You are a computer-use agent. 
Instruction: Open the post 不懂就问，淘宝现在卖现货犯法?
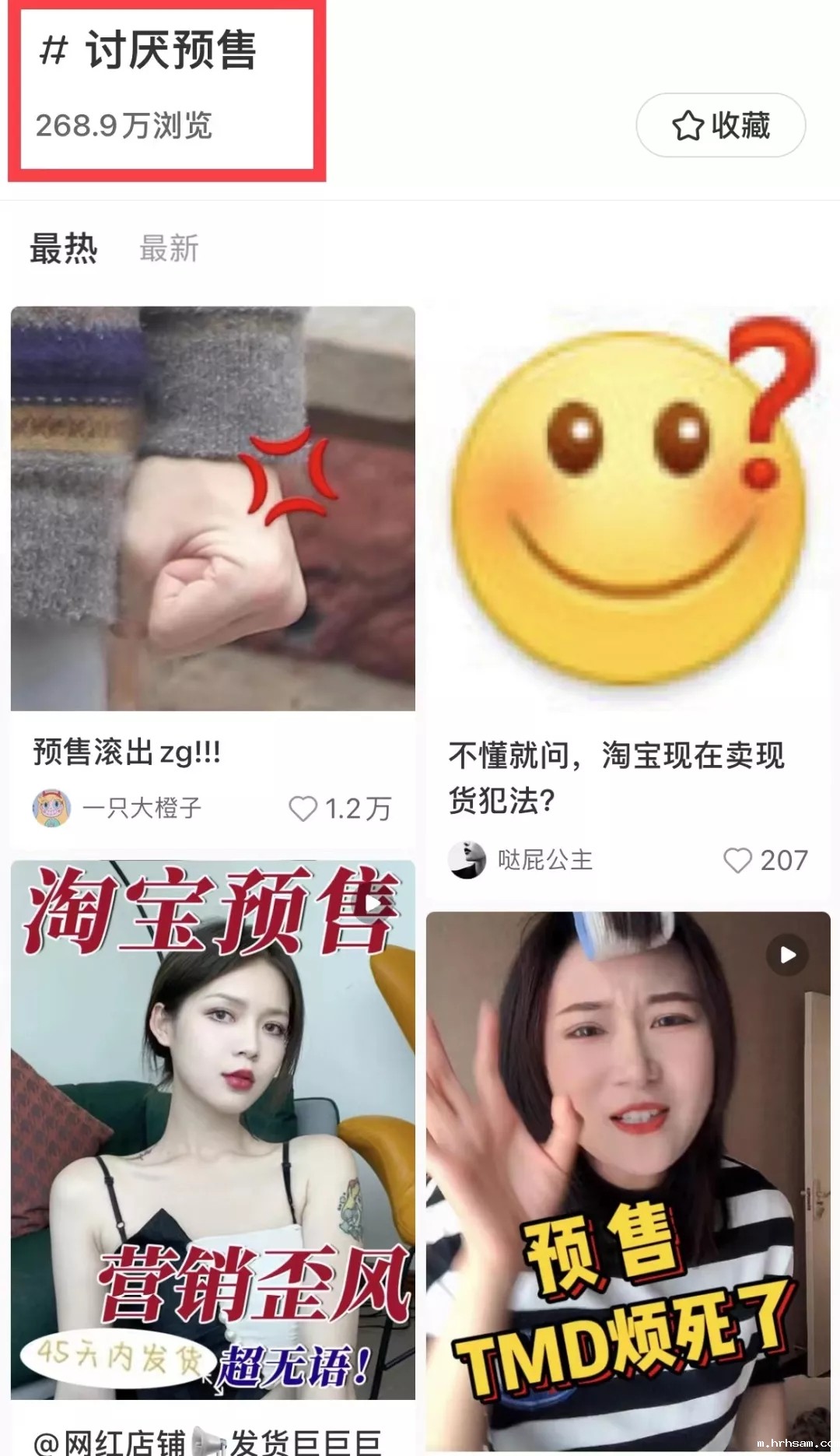tap(628, 509)
